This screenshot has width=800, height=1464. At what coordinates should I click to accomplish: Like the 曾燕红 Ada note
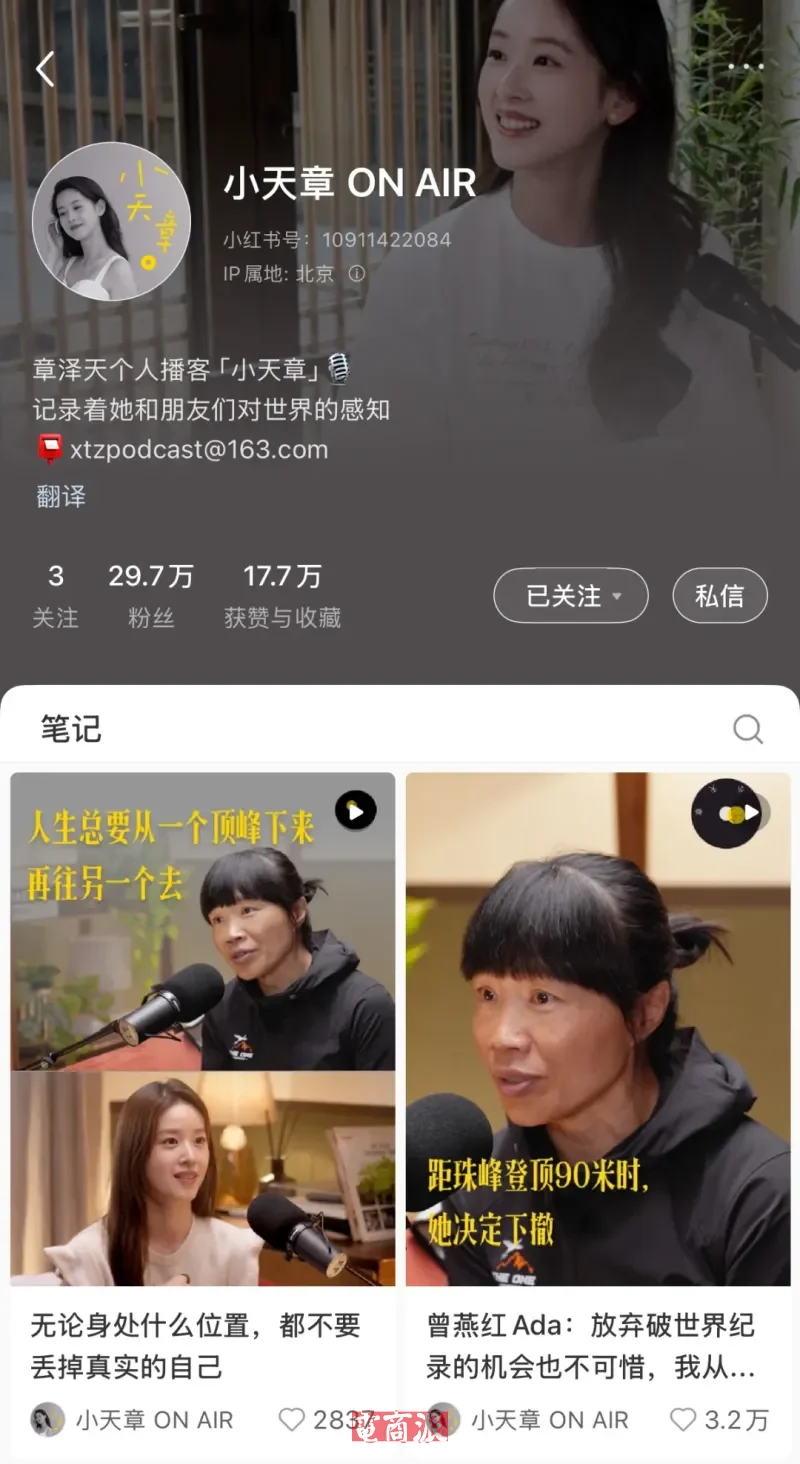(x=683, y=1419)
